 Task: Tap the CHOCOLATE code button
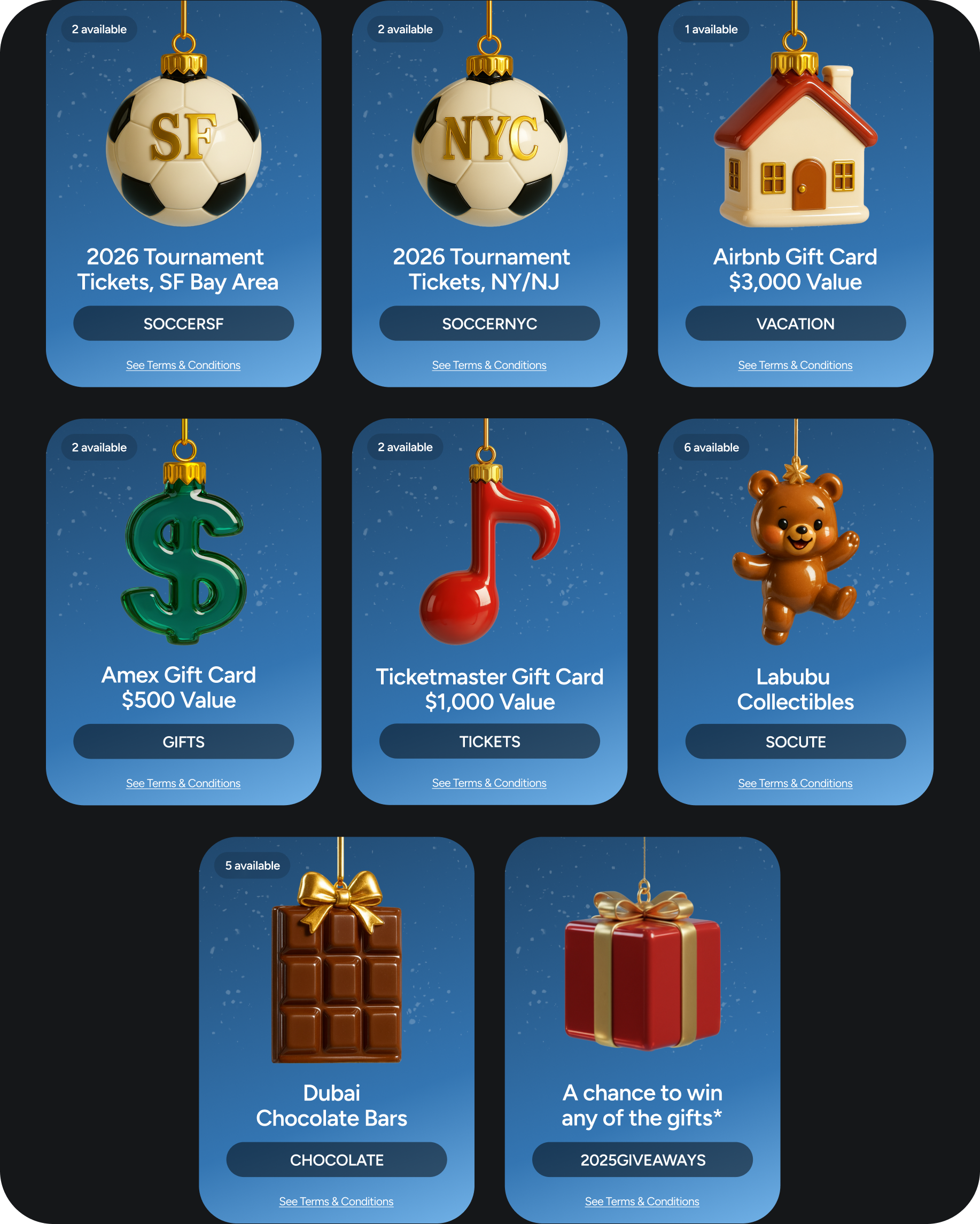(x=336, y=1160)
